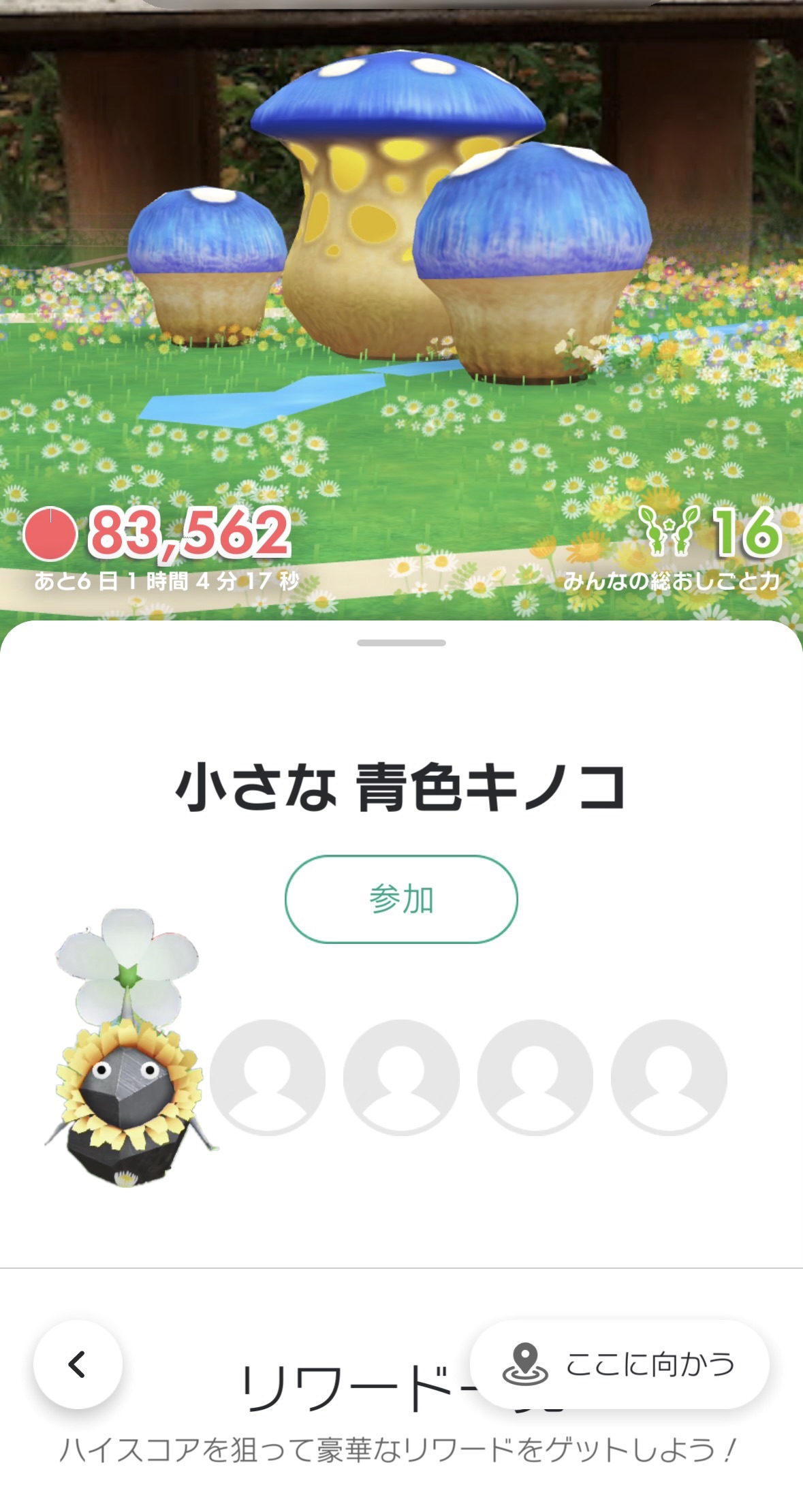
Task: Go back with the arrow button
Action: click(x=78, y=1365)
